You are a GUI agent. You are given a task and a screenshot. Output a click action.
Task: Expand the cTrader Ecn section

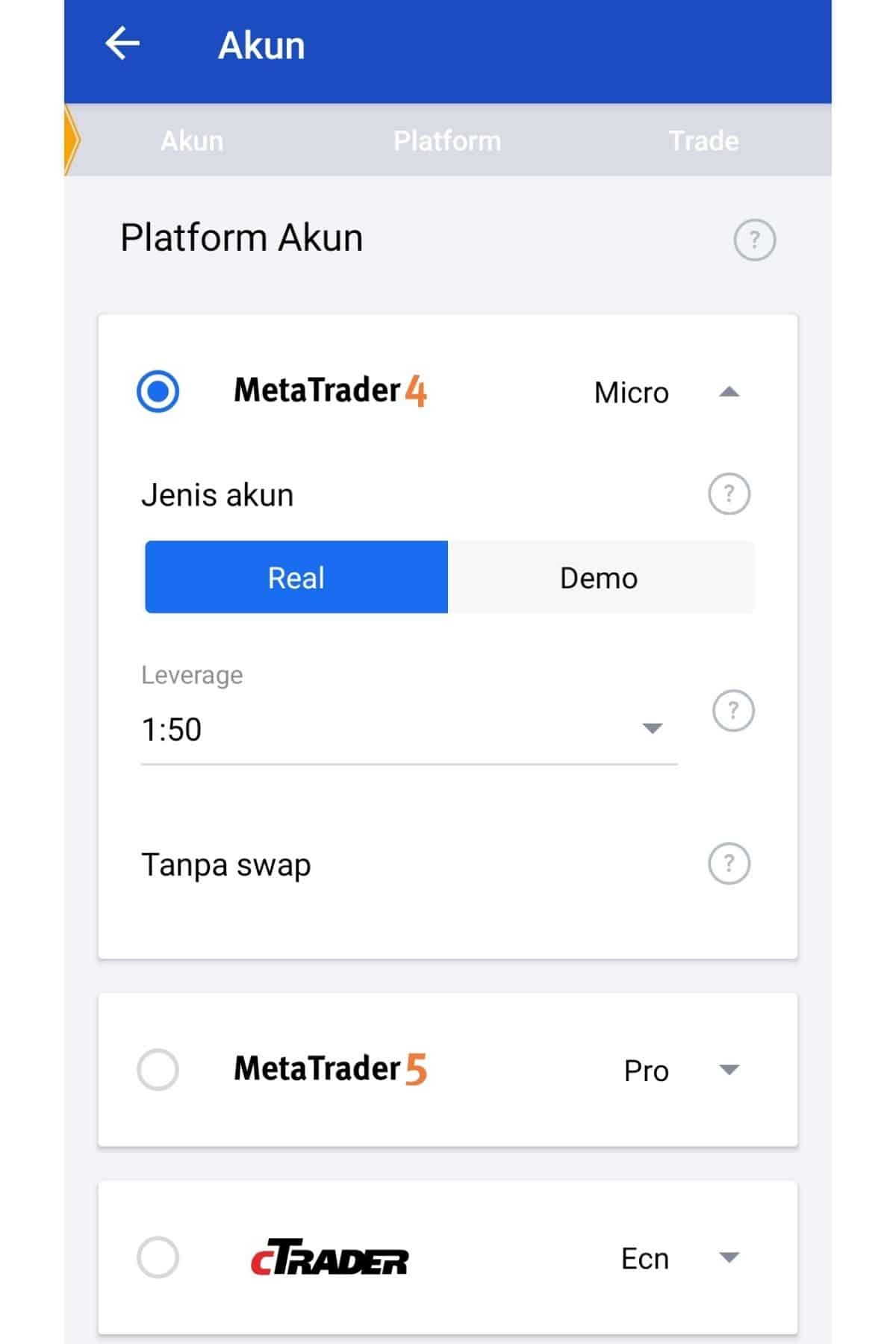coord(729,1257)
